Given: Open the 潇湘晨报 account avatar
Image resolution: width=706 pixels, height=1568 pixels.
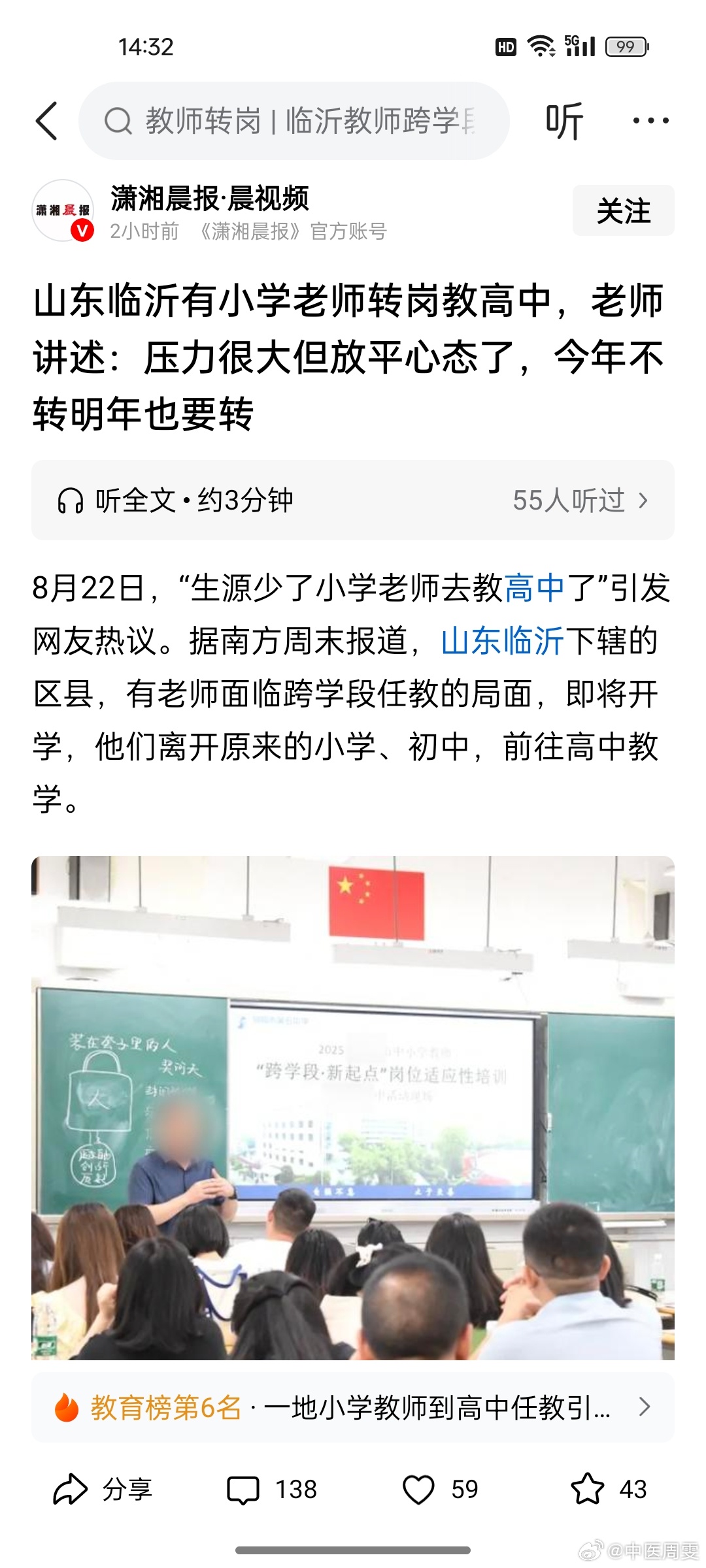Looking at the screenshot, I should [x=63, y=210].
